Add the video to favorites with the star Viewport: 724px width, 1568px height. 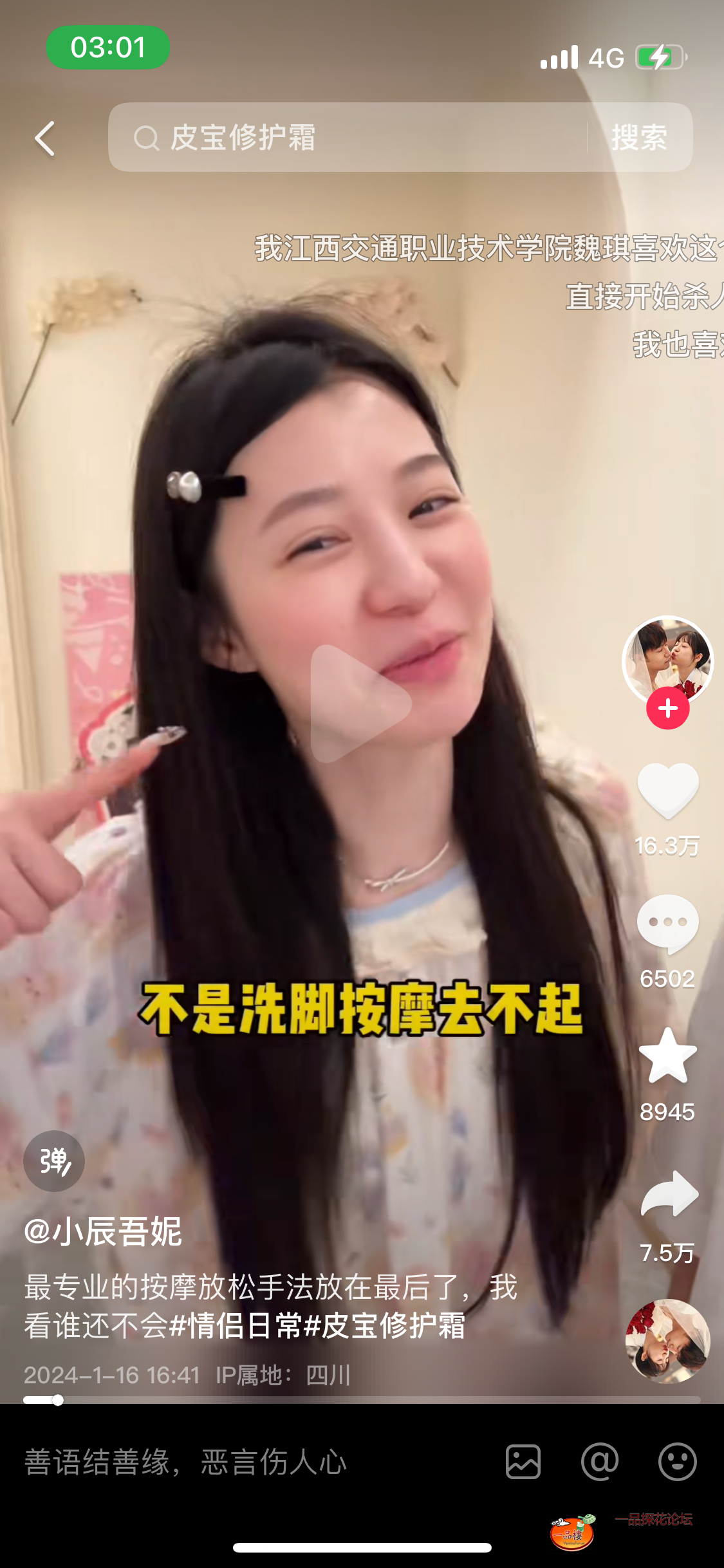tap(667, 1056)
